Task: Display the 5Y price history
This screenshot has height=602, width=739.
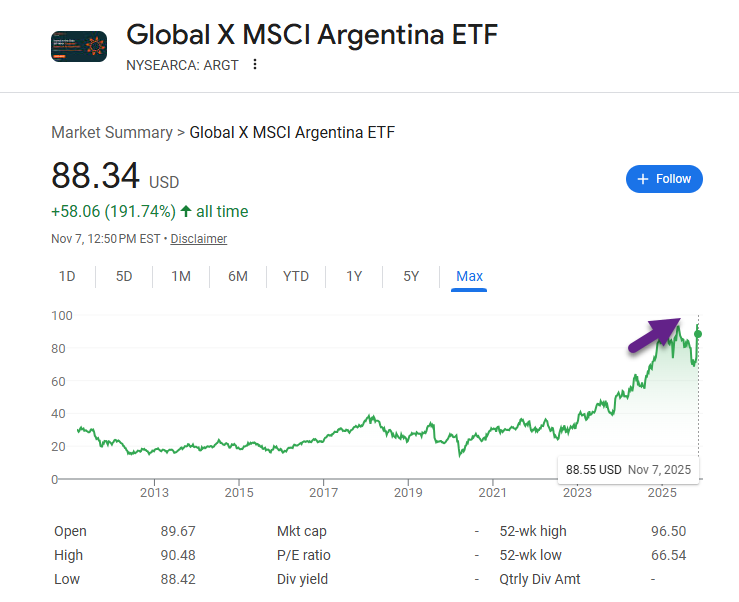Action: click(x=411, y=276)
